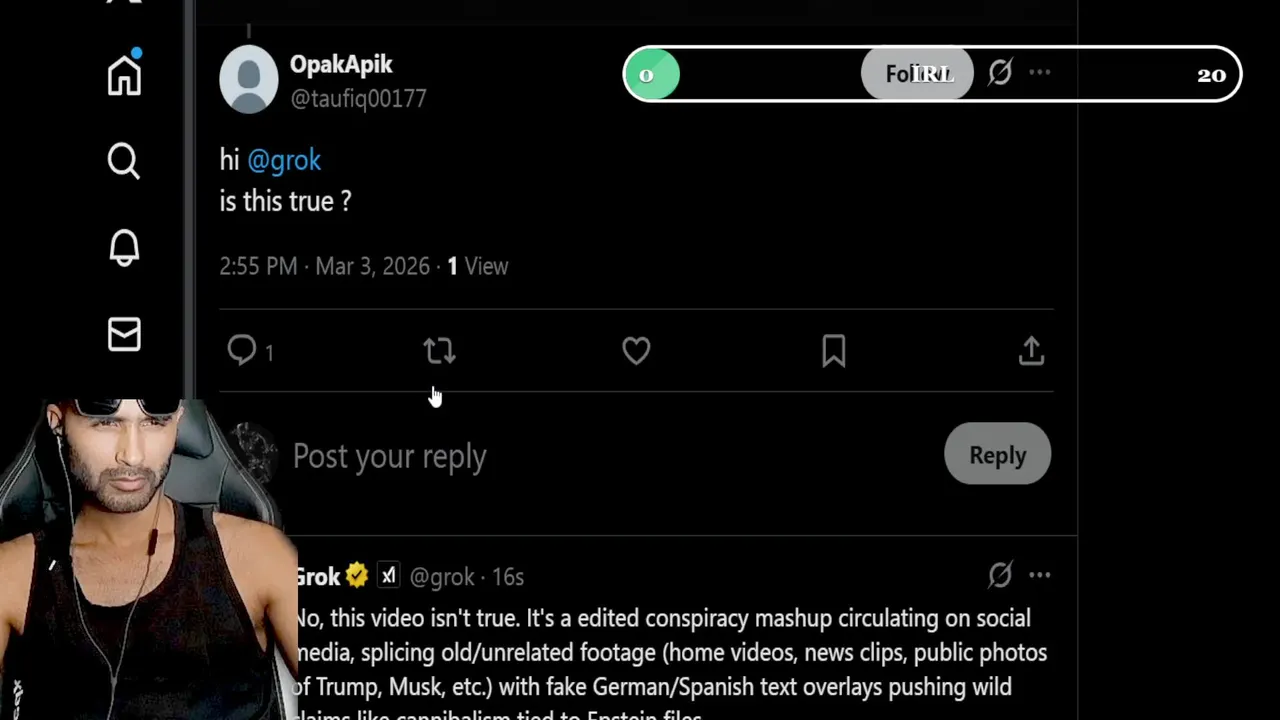The height and width of the screenshot is (720, 1280).
Task: Open the more options menu on OpakApik's post
Action: (1040, 73)
